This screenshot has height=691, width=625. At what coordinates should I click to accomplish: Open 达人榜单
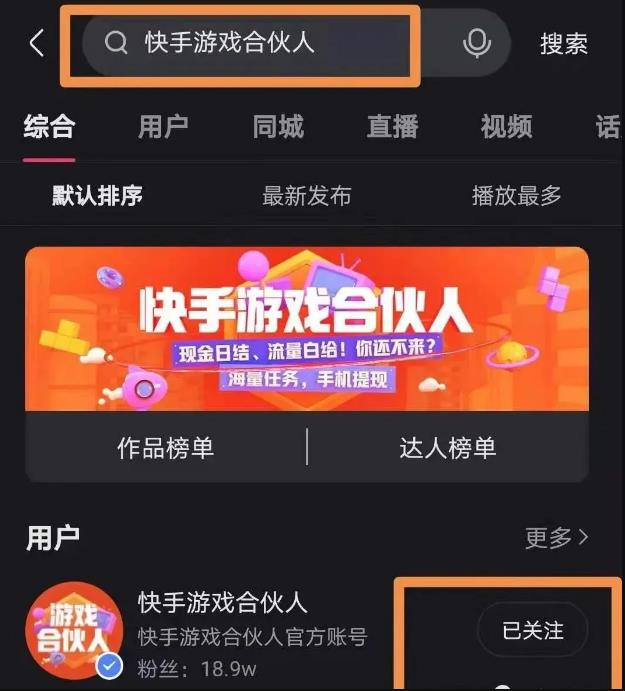pos(447,447)
